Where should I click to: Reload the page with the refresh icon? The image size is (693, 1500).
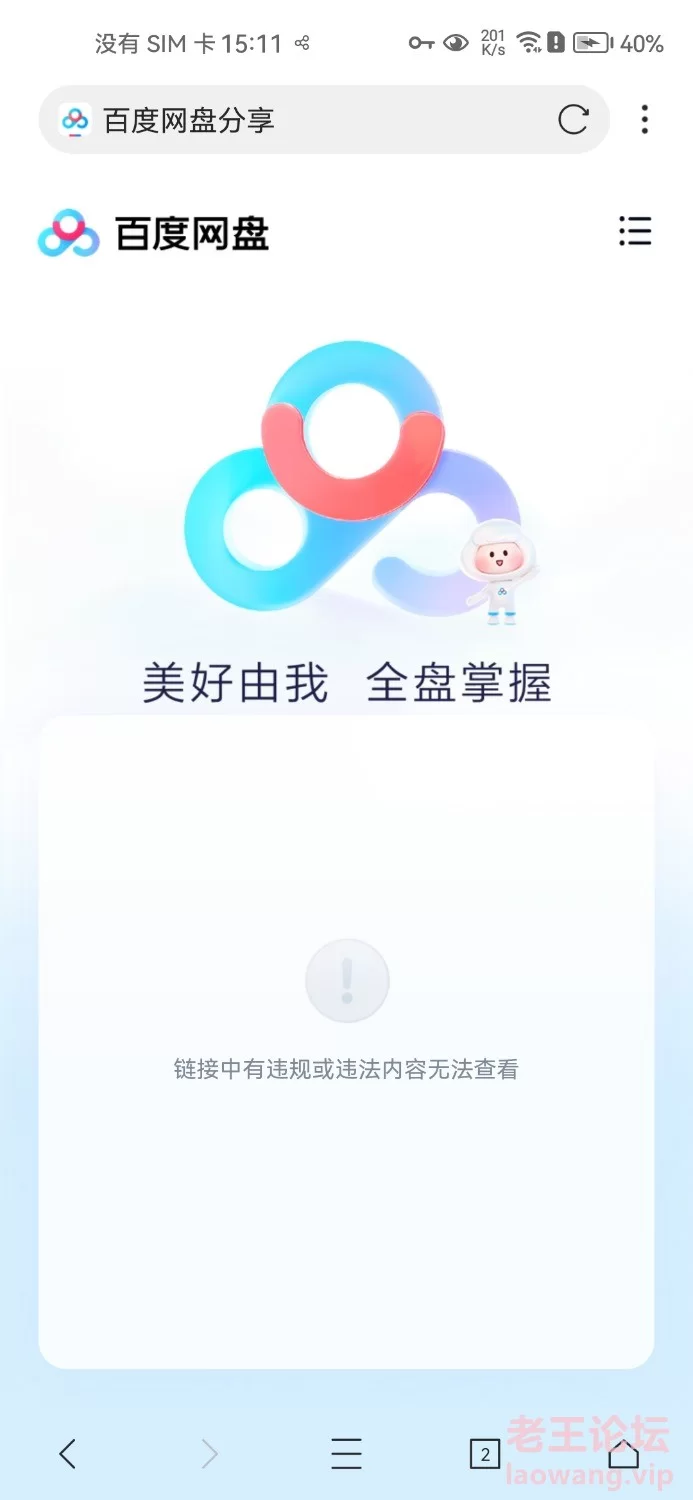[573, 120]
